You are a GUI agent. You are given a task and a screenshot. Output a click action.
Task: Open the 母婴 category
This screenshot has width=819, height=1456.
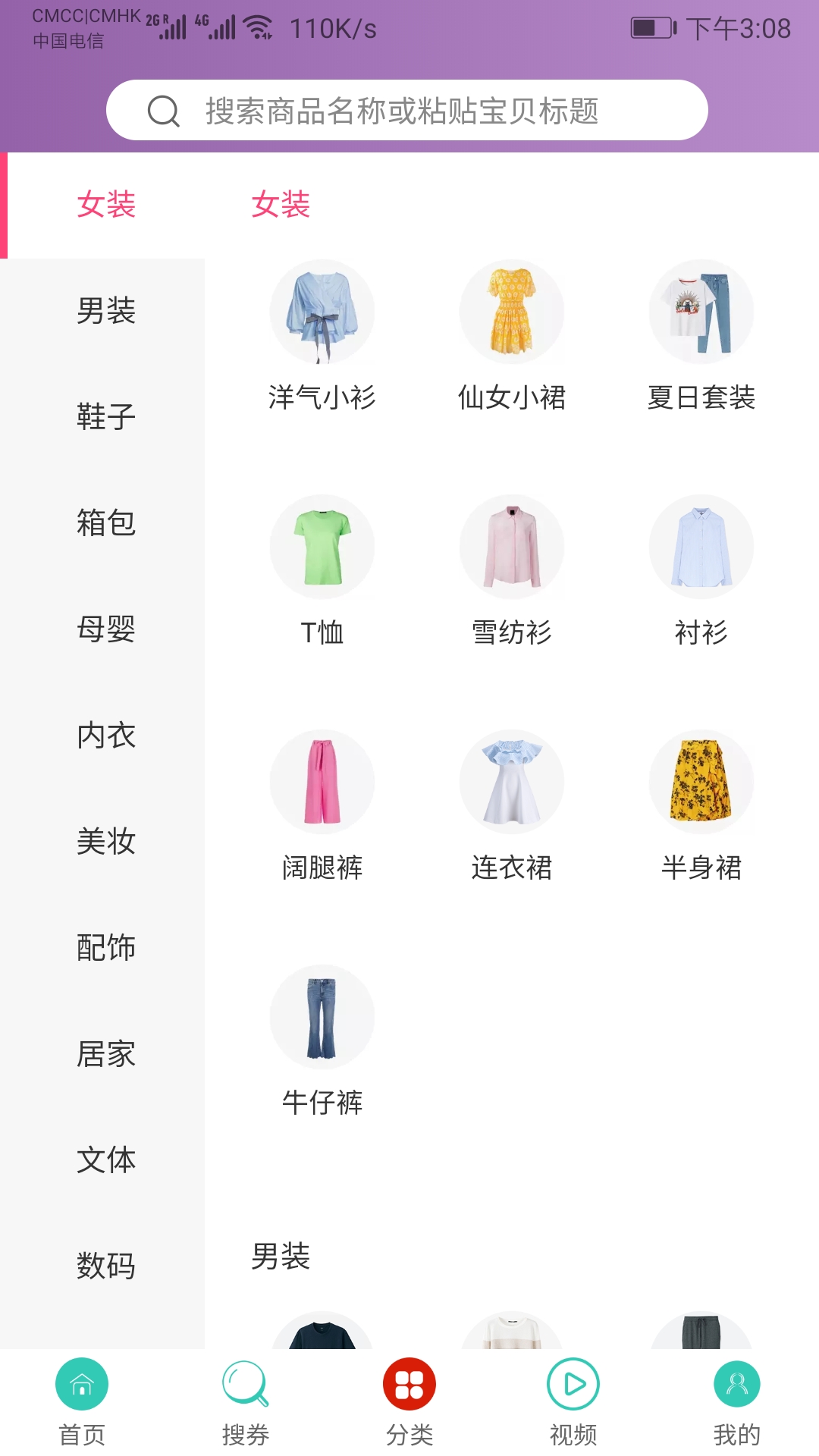[106, 629]
